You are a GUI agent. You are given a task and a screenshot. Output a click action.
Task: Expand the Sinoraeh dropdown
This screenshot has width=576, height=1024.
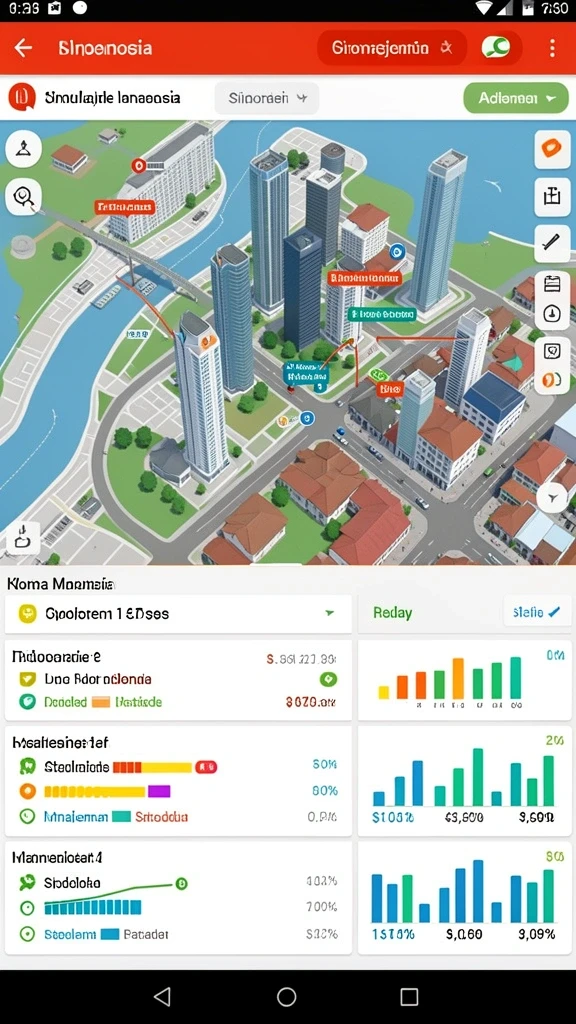pyautogui.click(x=266, y=99)
